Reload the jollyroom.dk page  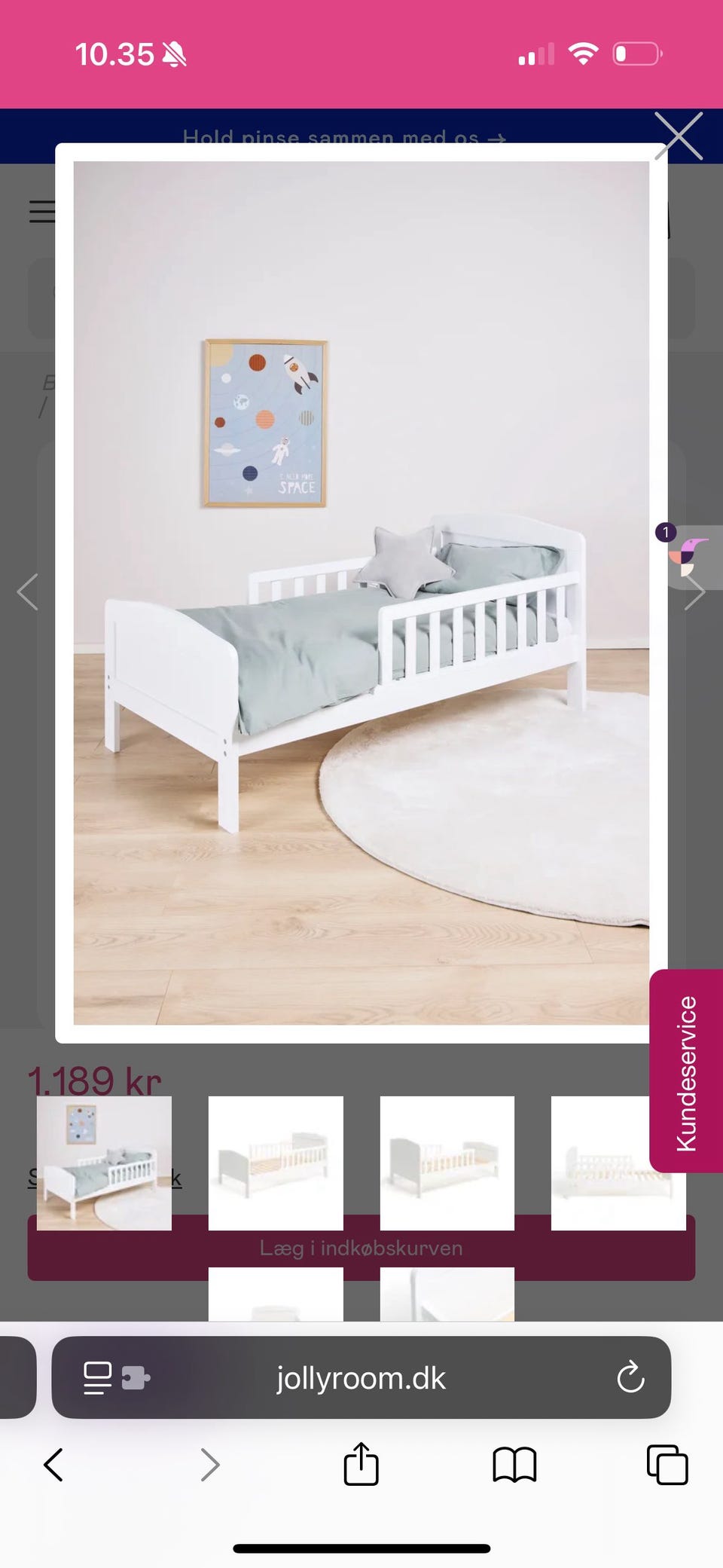coord(630,1378)
